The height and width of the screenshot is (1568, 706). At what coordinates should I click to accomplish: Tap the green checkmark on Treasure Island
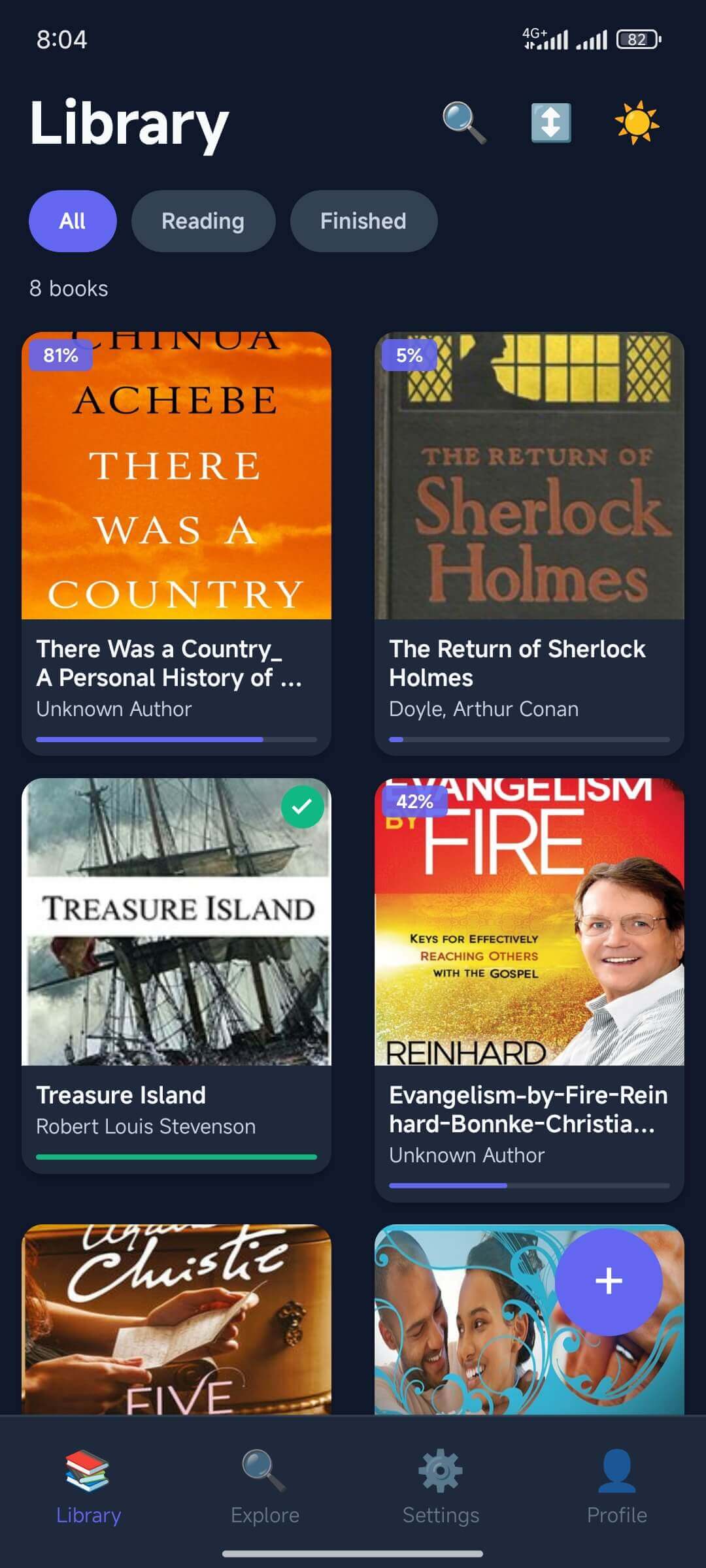(x=303, y=806)
